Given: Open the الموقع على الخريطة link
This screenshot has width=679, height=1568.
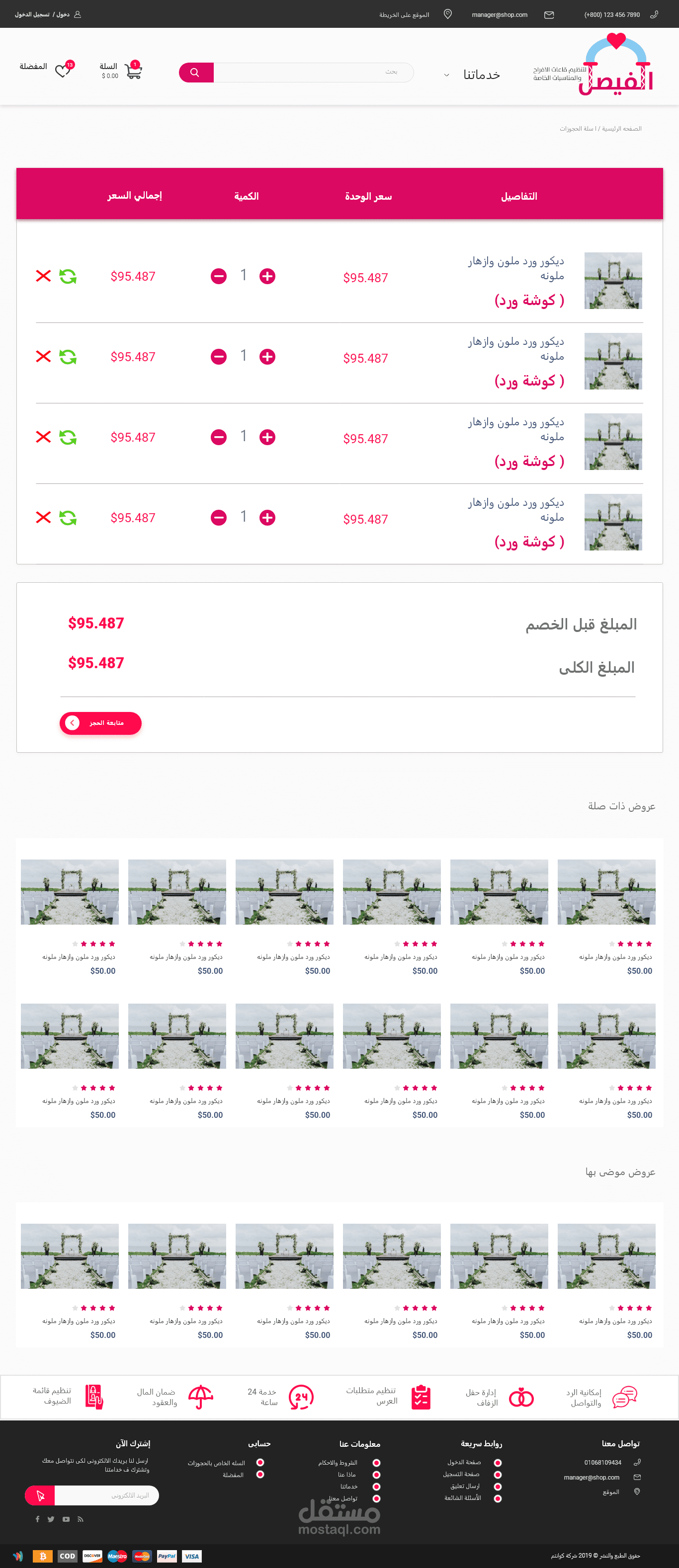Looking at the screenshot, I should click(404, 14).
